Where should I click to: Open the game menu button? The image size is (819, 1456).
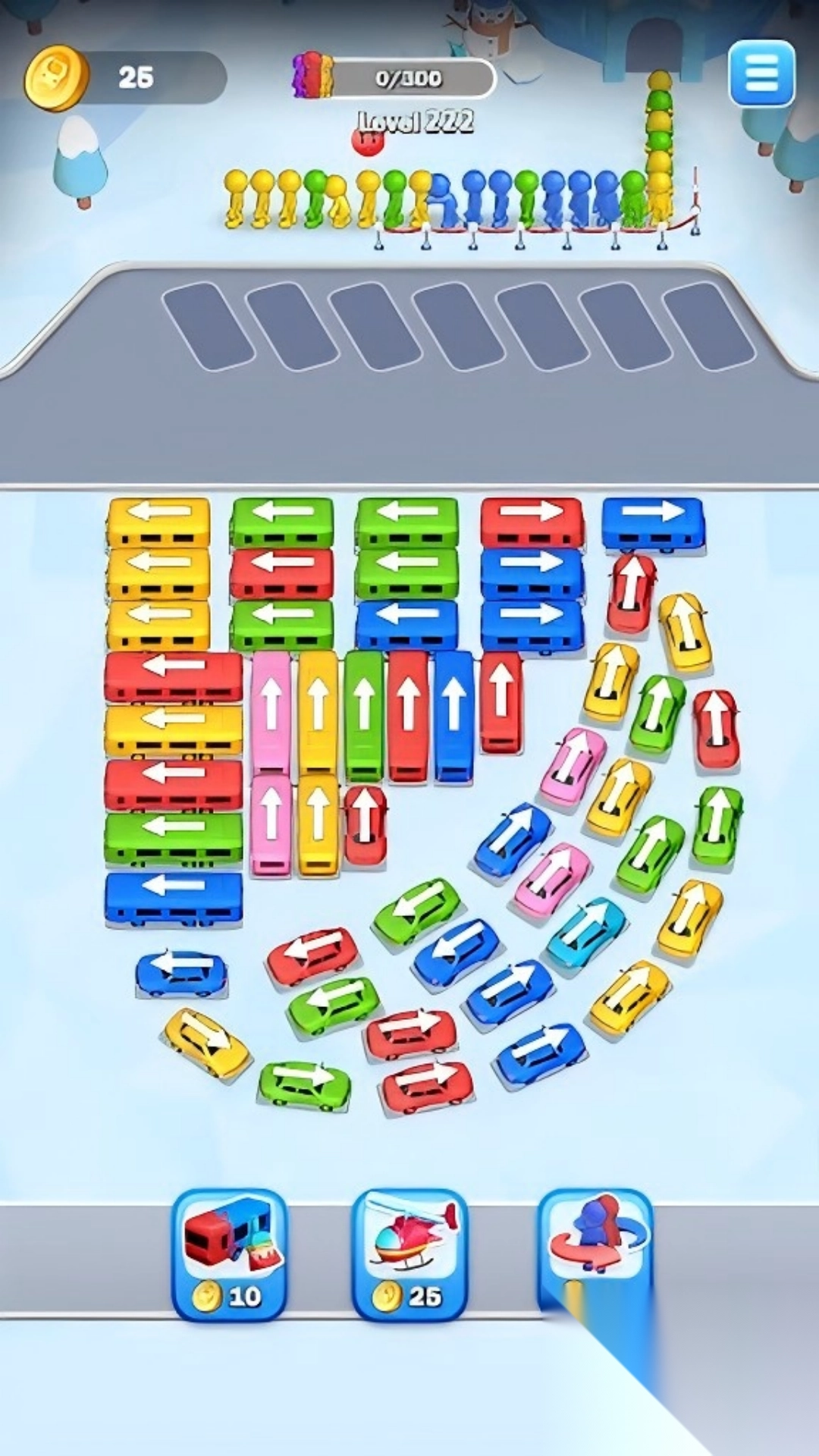click(x=761, y=74)
